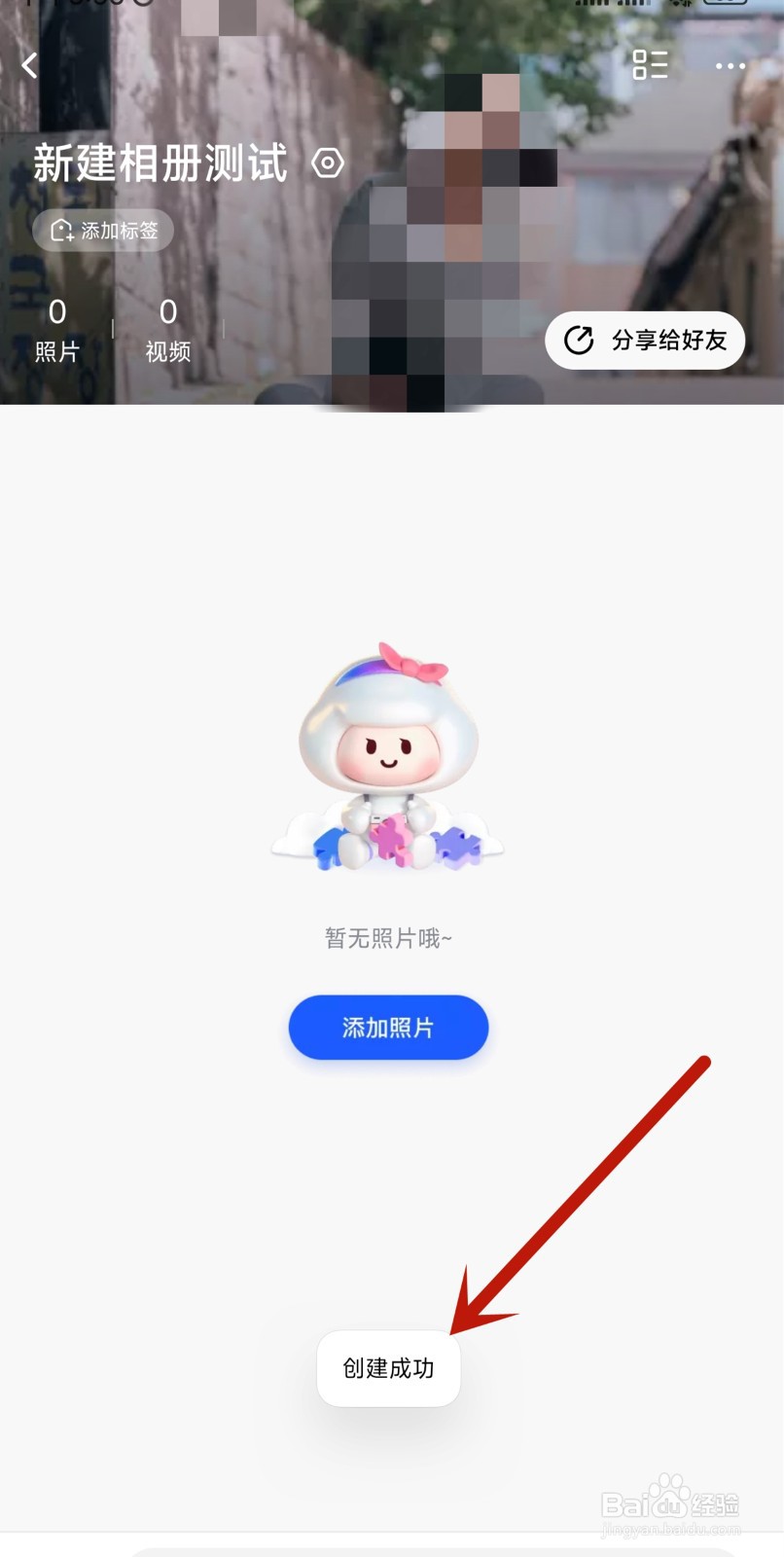Tap the Wi-Fi status bar icon
The width and height of the screenshot is (784, 1557).
(681, 5)
